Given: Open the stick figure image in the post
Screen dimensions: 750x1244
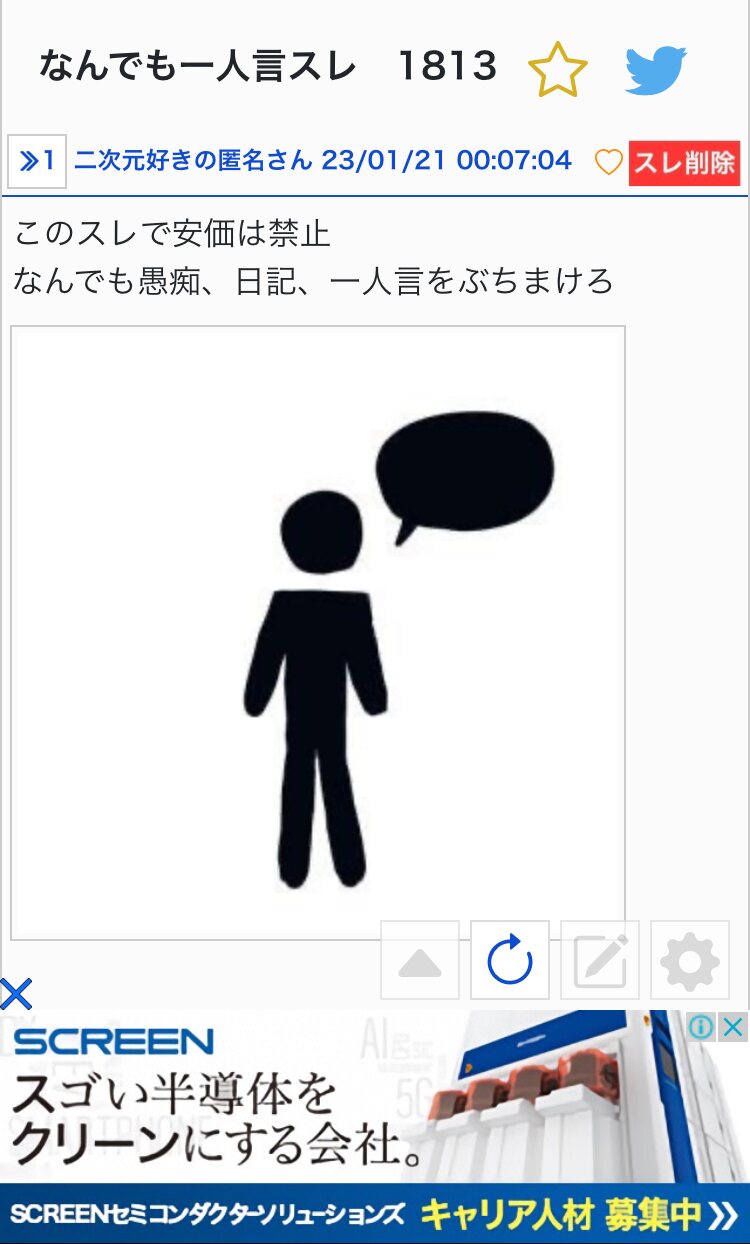Looking at the screenshot, I should [318, 633].
